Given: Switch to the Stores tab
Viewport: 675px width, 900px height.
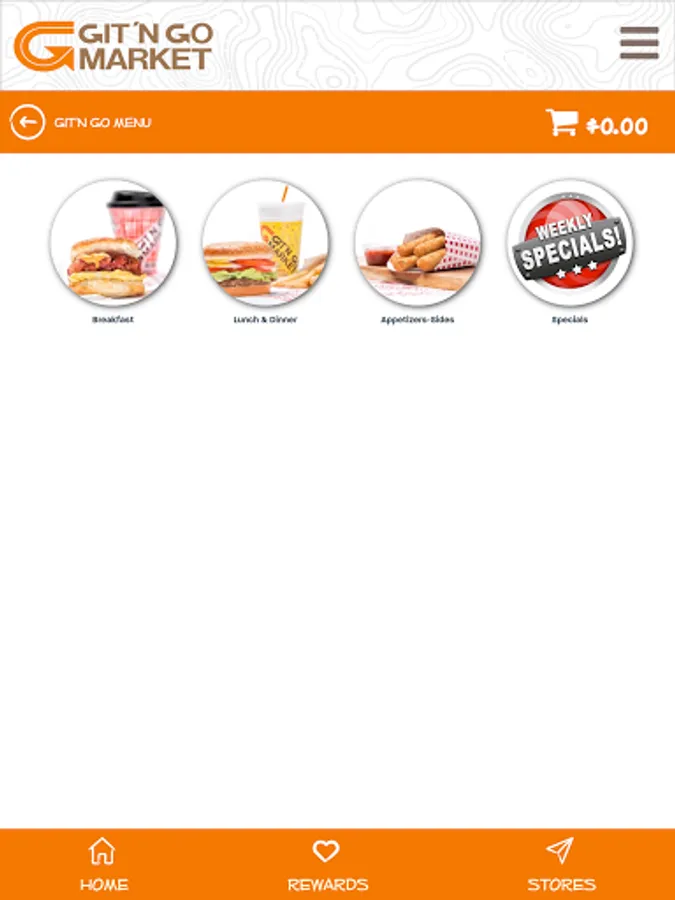Looking at the screenshot, I should [x=561, y=864].
